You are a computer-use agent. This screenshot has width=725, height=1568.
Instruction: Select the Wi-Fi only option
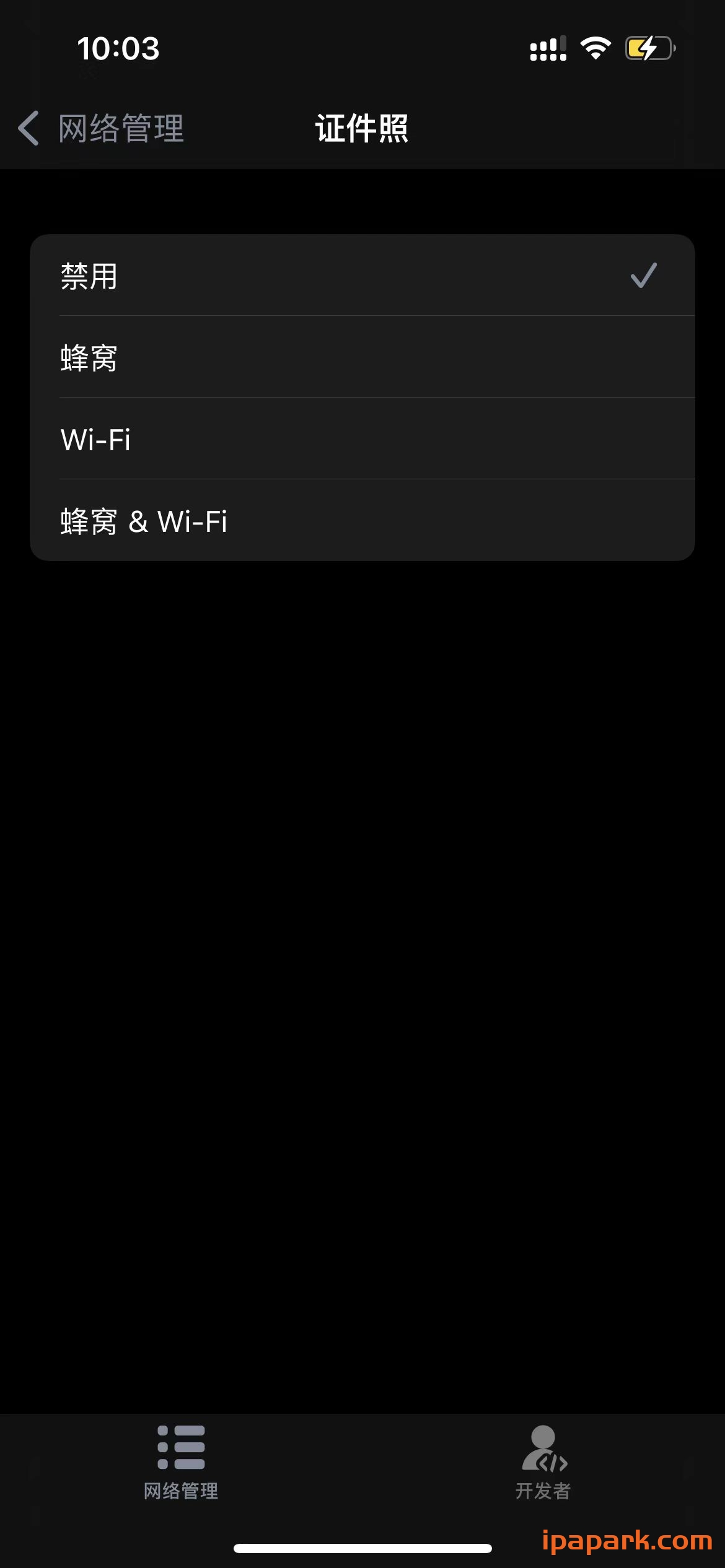(362, 439)
